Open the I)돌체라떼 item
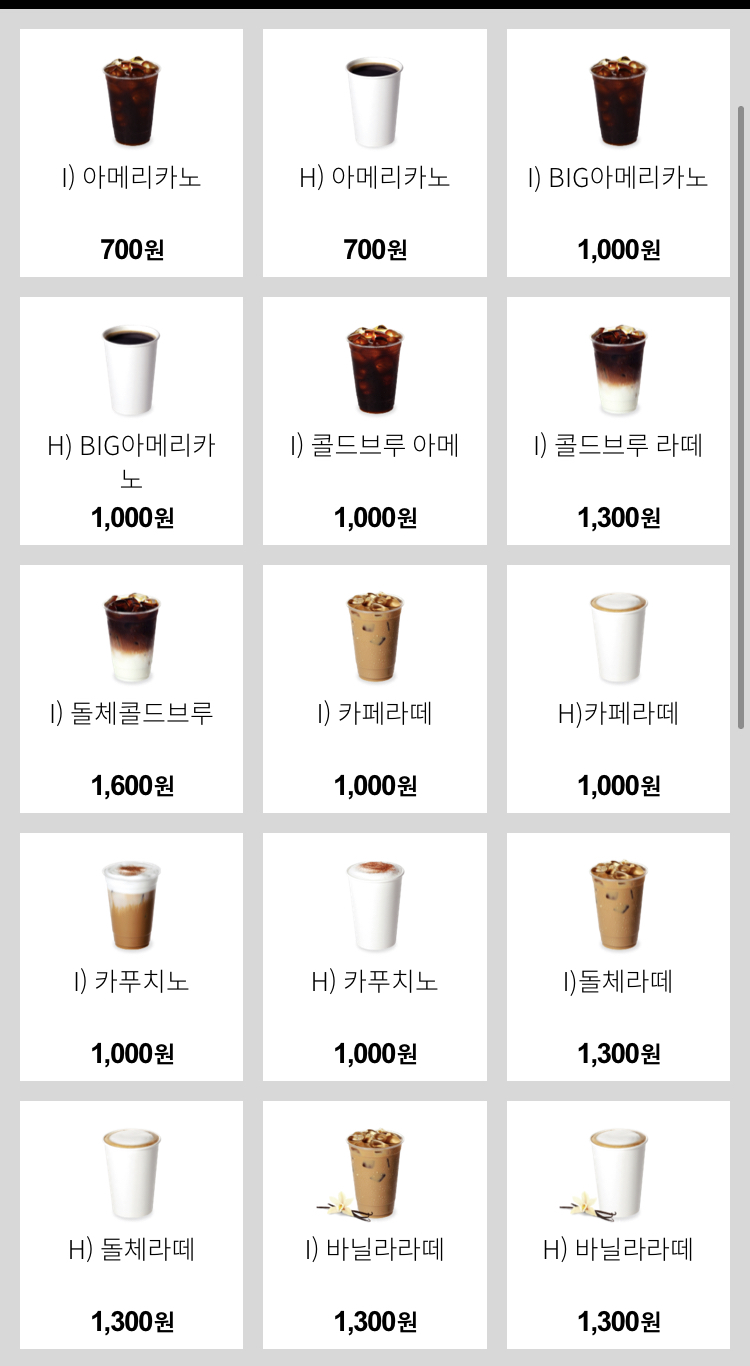The image size is (750, 1366). (618, 957)
